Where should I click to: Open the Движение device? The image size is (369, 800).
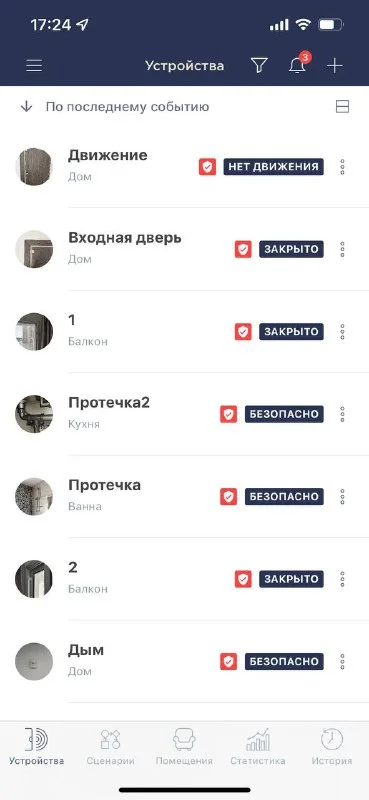pos(185,166)
